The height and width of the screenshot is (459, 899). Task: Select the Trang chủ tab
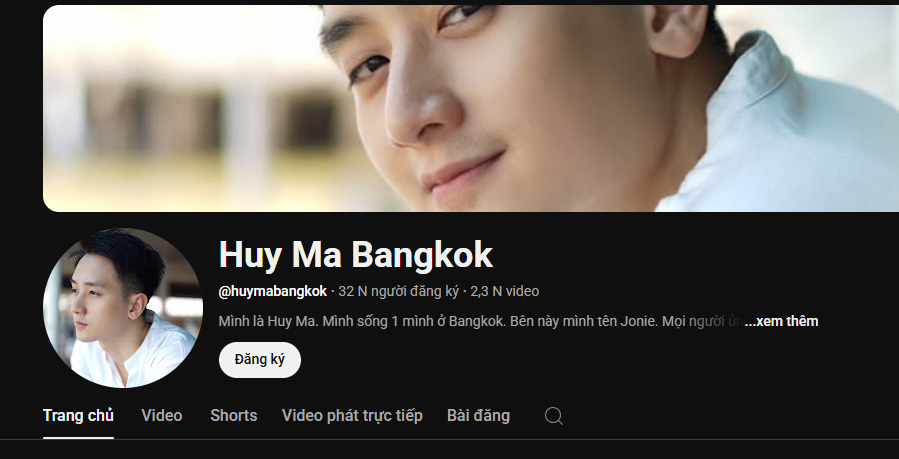(78, 415)
